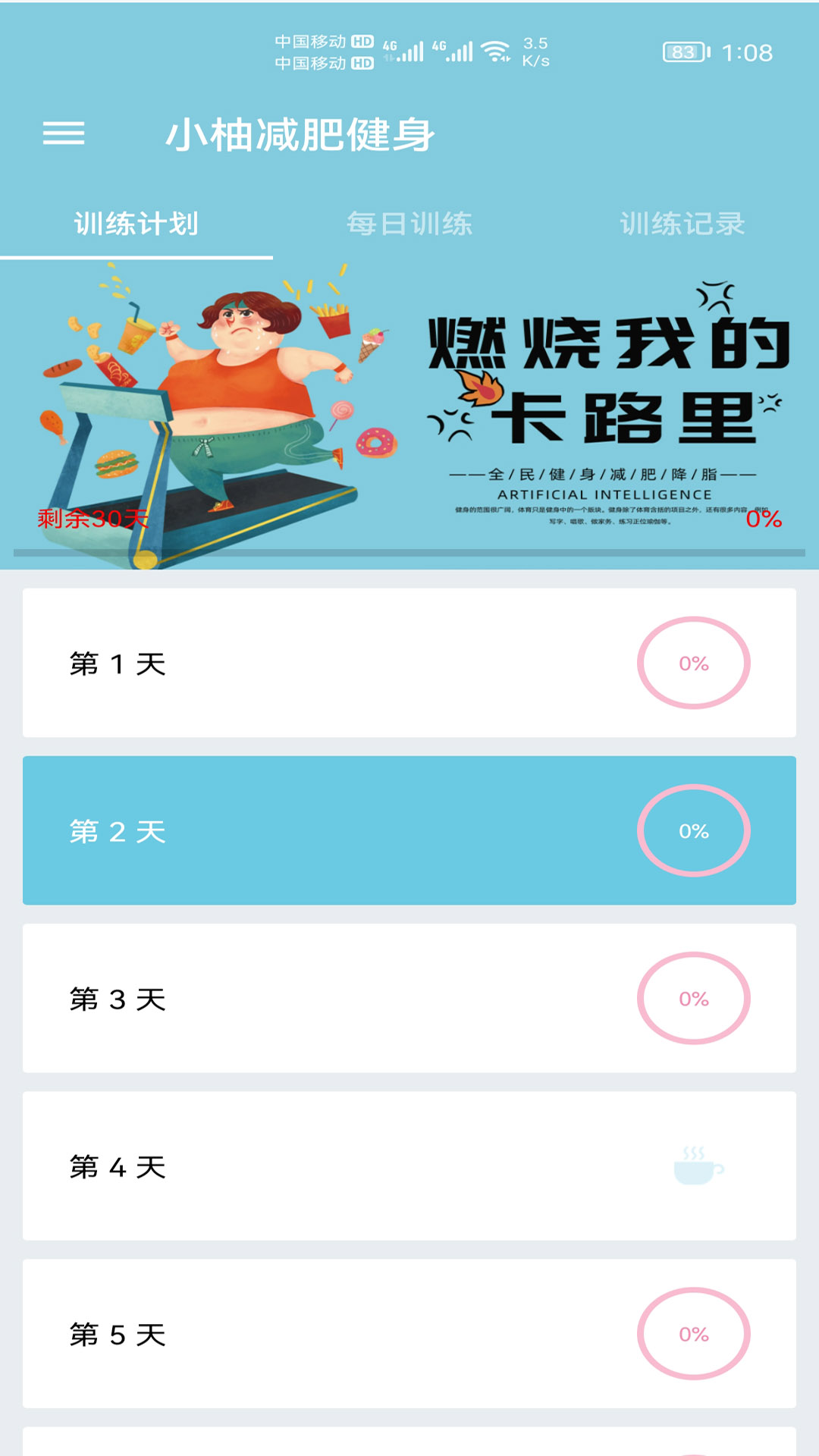Image resolution: width=819 pixels, height=1456 pixels.
Task: Open the 第 5 天 training day
Action: pos(409,1334)
